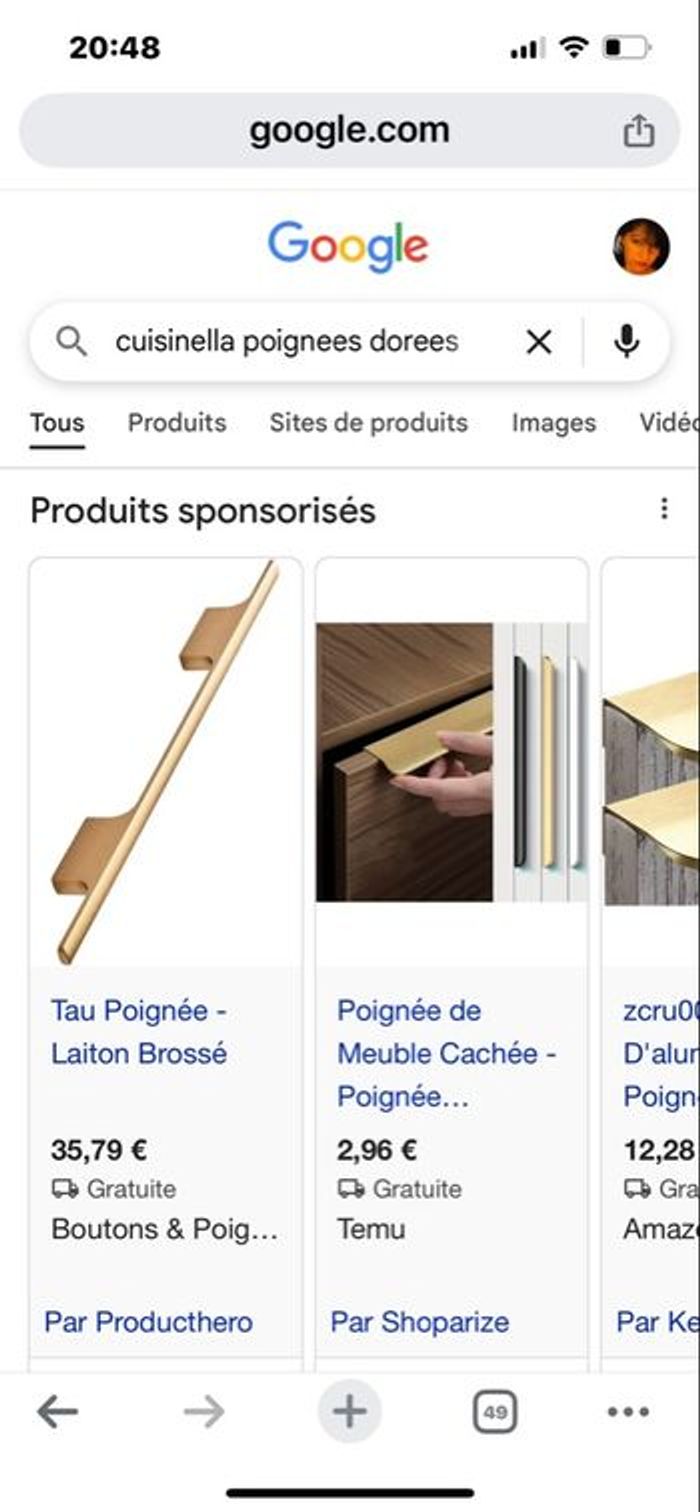
Task: Switch to the Sites de produits tab
Action: [368, 423]
